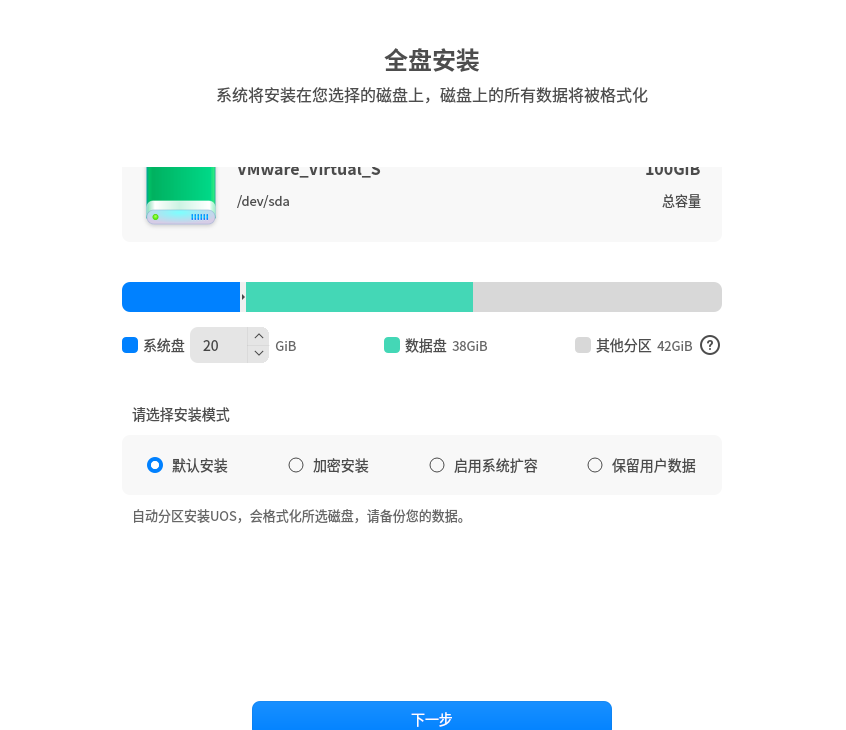Screen dimensions: 846x730
Task: Choose the 加密安装 option
Action: (x=296, y=465)
